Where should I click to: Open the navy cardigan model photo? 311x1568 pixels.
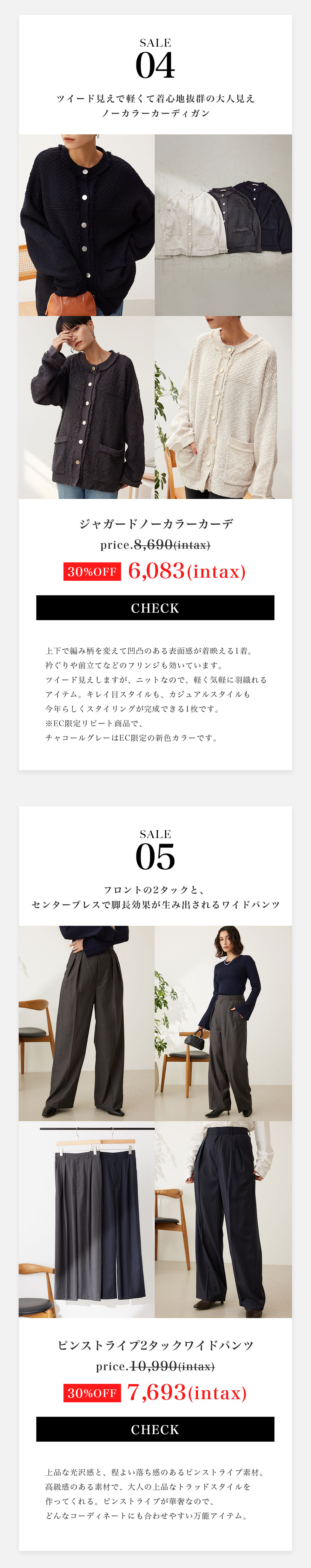(x=86, y=225)
